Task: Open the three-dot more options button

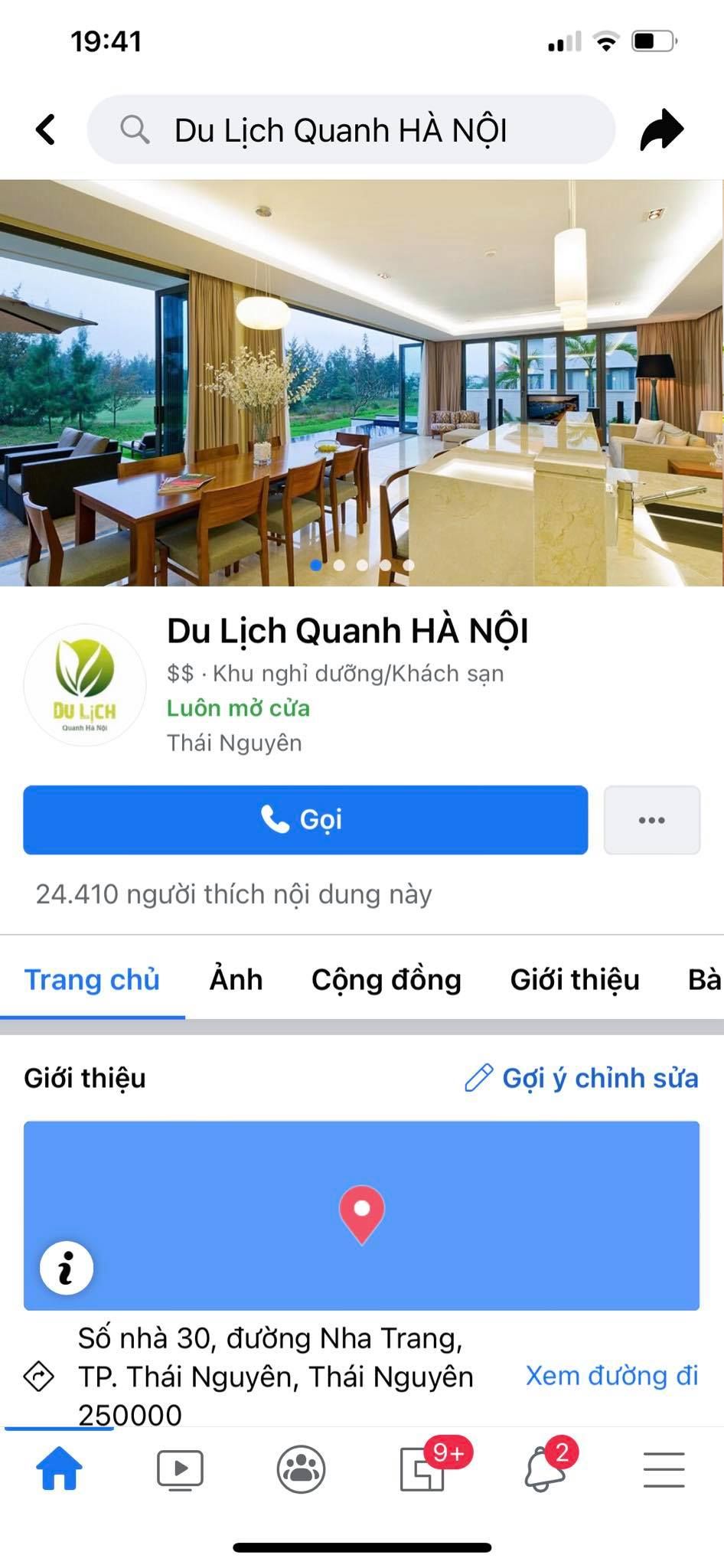Action: click(651, 820)
